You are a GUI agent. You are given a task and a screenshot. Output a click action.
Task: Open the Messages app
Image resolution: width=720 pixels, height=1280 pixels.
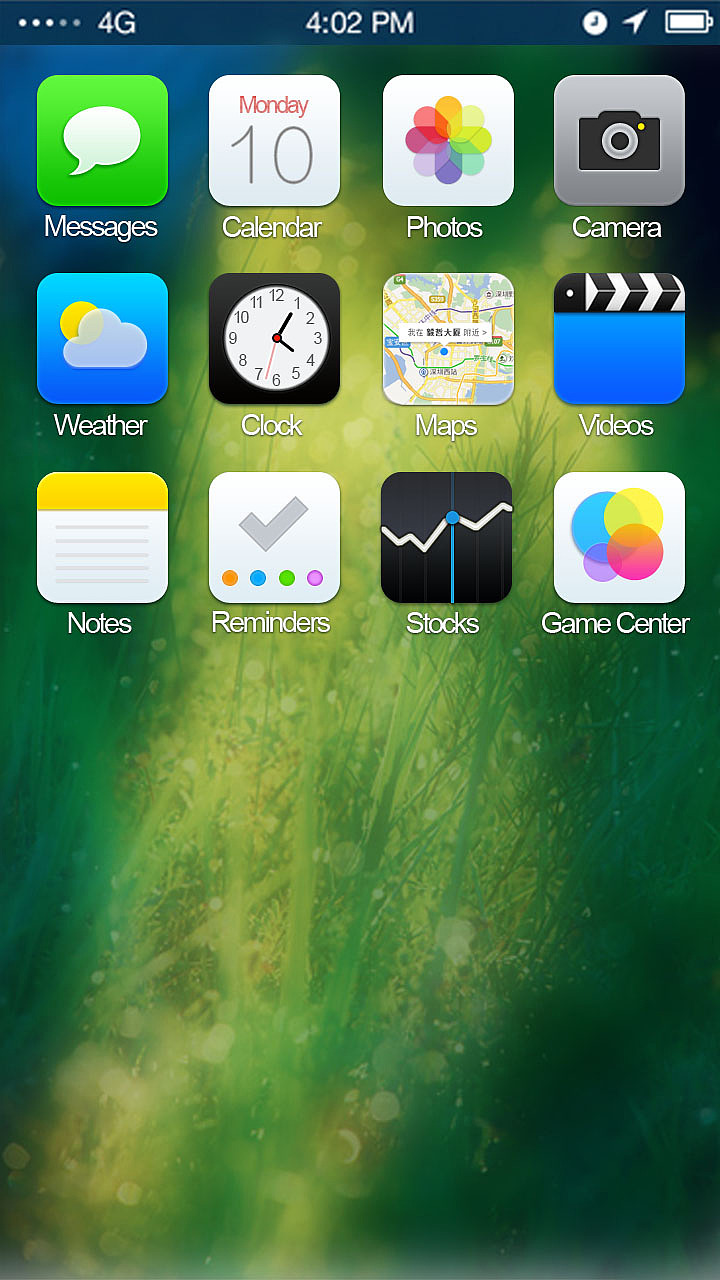point(102,140)
